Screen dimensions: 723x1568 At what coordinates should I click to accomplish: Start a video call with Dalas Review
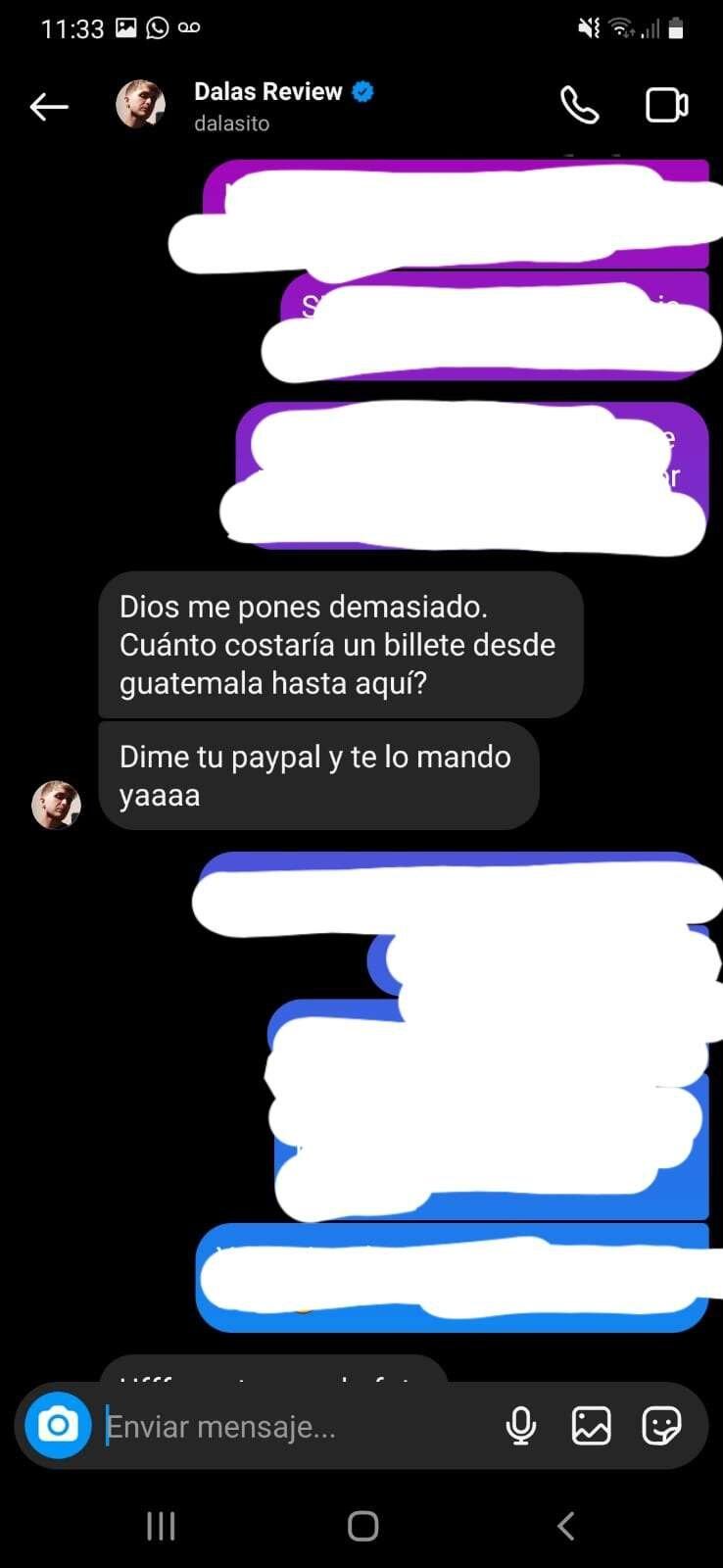(666, 105)
